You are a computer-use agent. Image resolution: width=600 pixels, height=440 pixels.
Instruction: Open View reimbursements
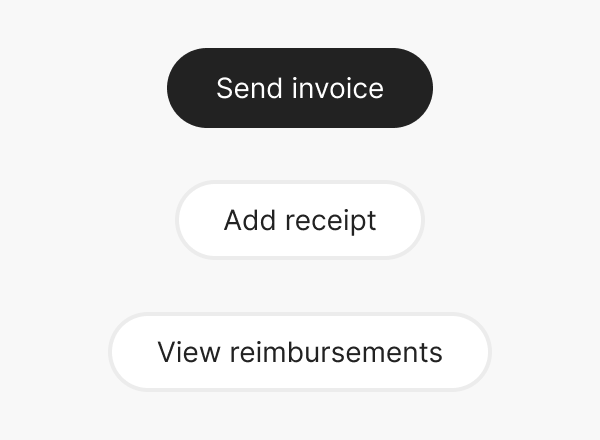pyautogui.click(x=300, y=352)
